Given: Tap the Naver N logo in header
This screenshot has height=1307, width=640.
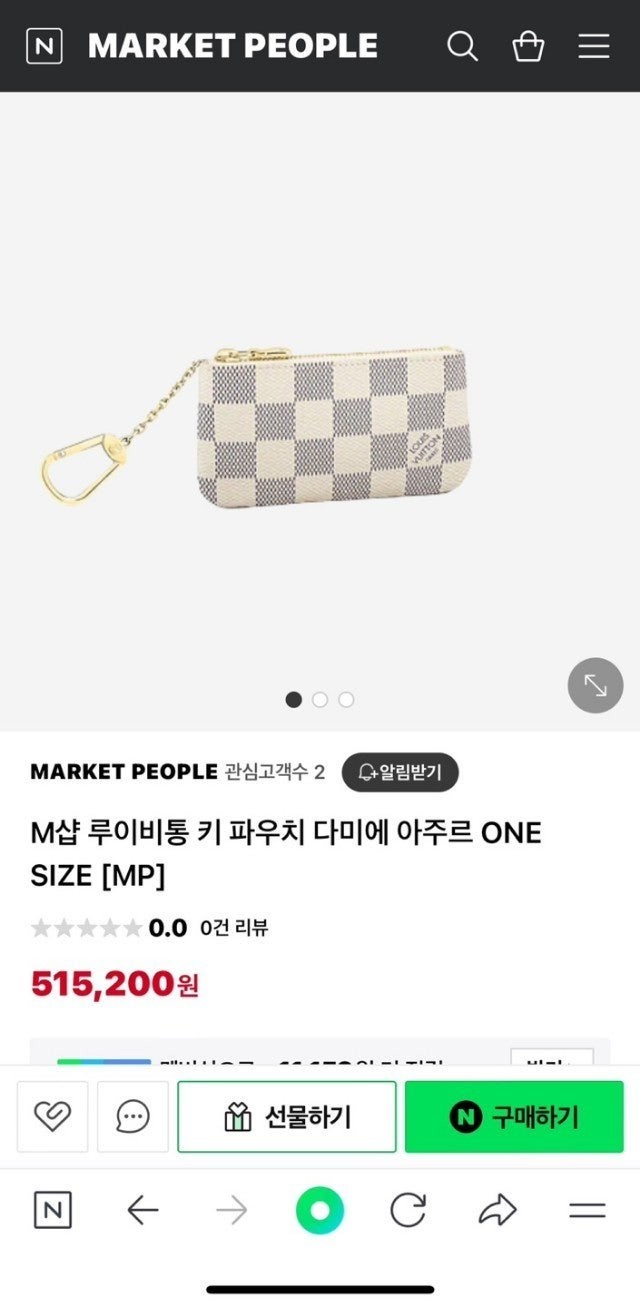Looking at the screenshot, I should 44,46.
